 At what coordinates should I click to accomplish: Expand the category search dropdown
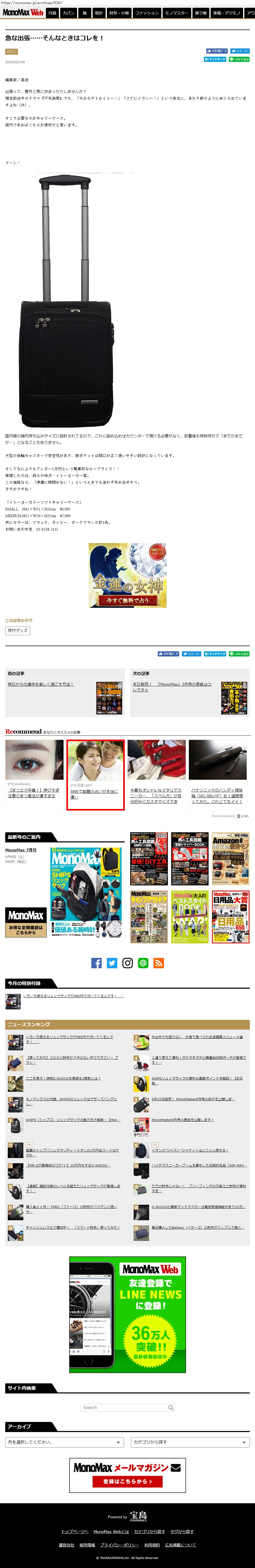coord(190,1441)
